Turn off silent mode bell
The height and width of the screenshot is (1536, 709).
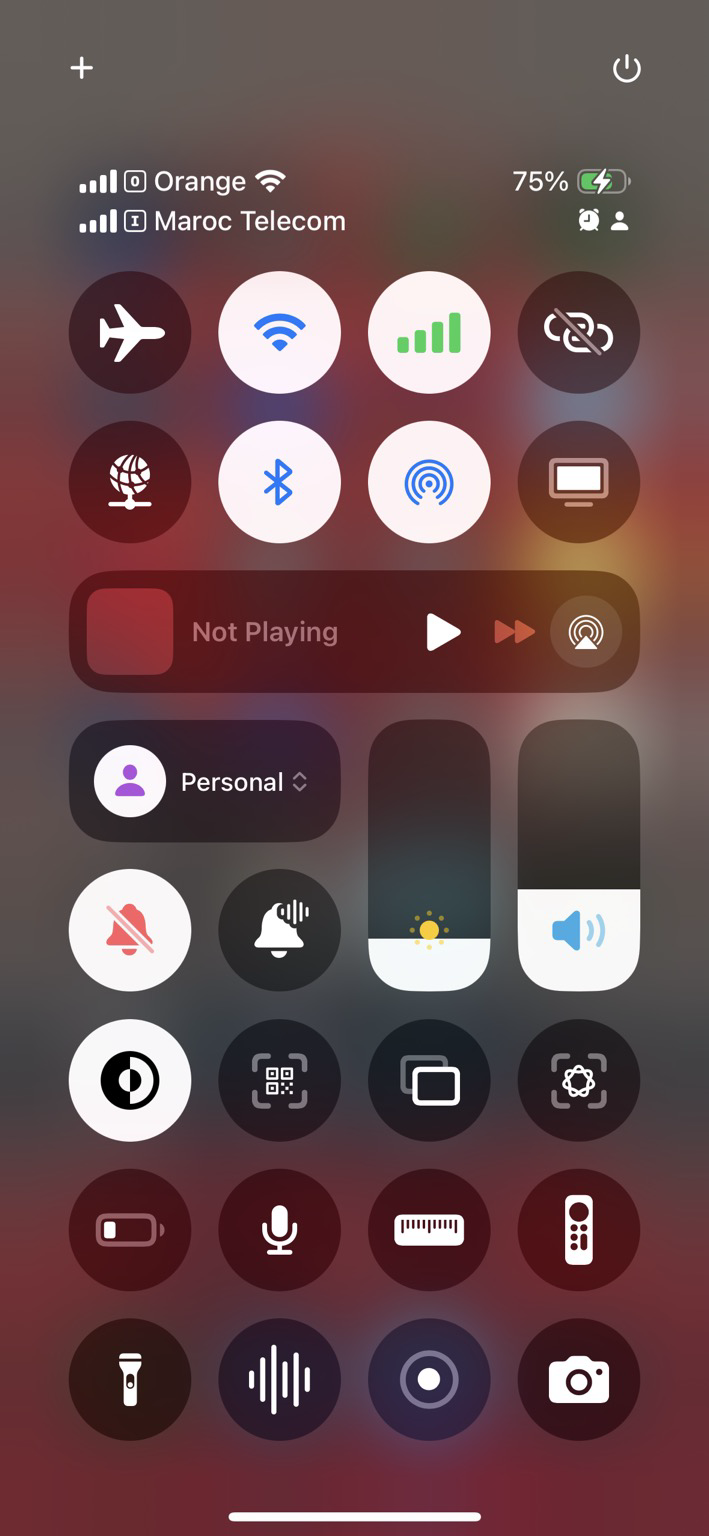point(130,931)
